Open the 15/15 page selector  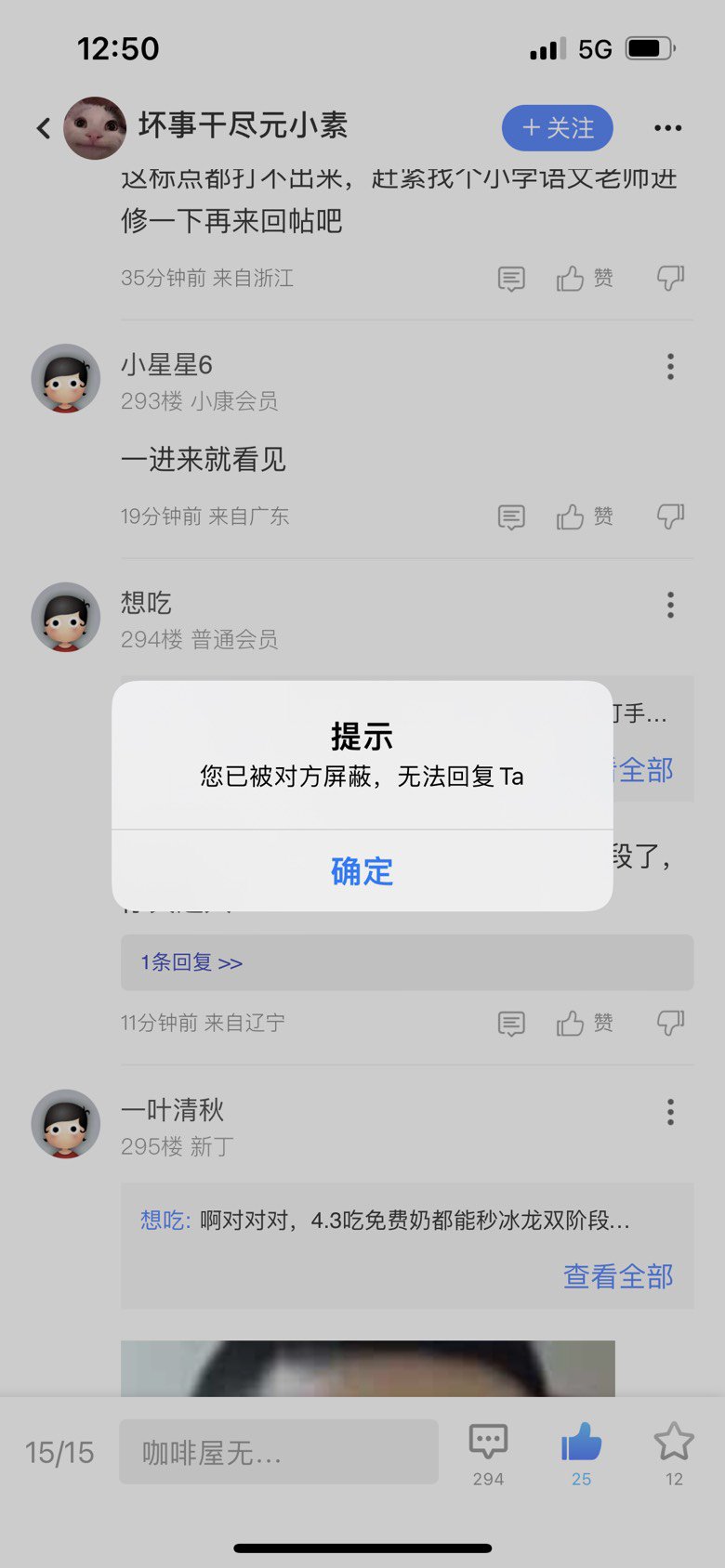59,1453
